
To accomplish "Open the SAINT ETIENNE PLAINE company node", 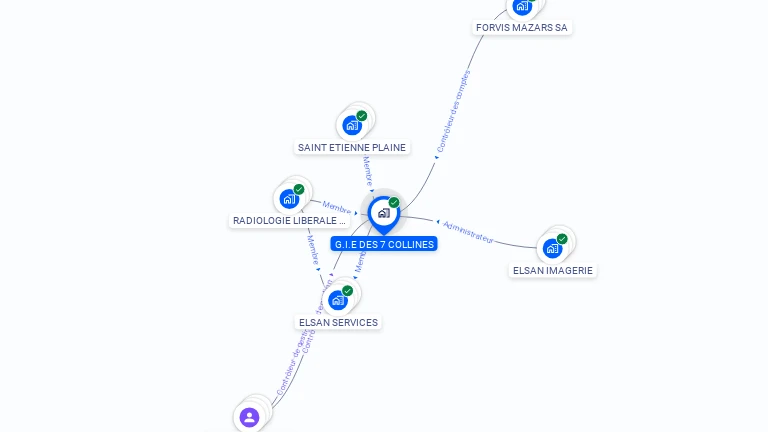I will pos(352,125).
